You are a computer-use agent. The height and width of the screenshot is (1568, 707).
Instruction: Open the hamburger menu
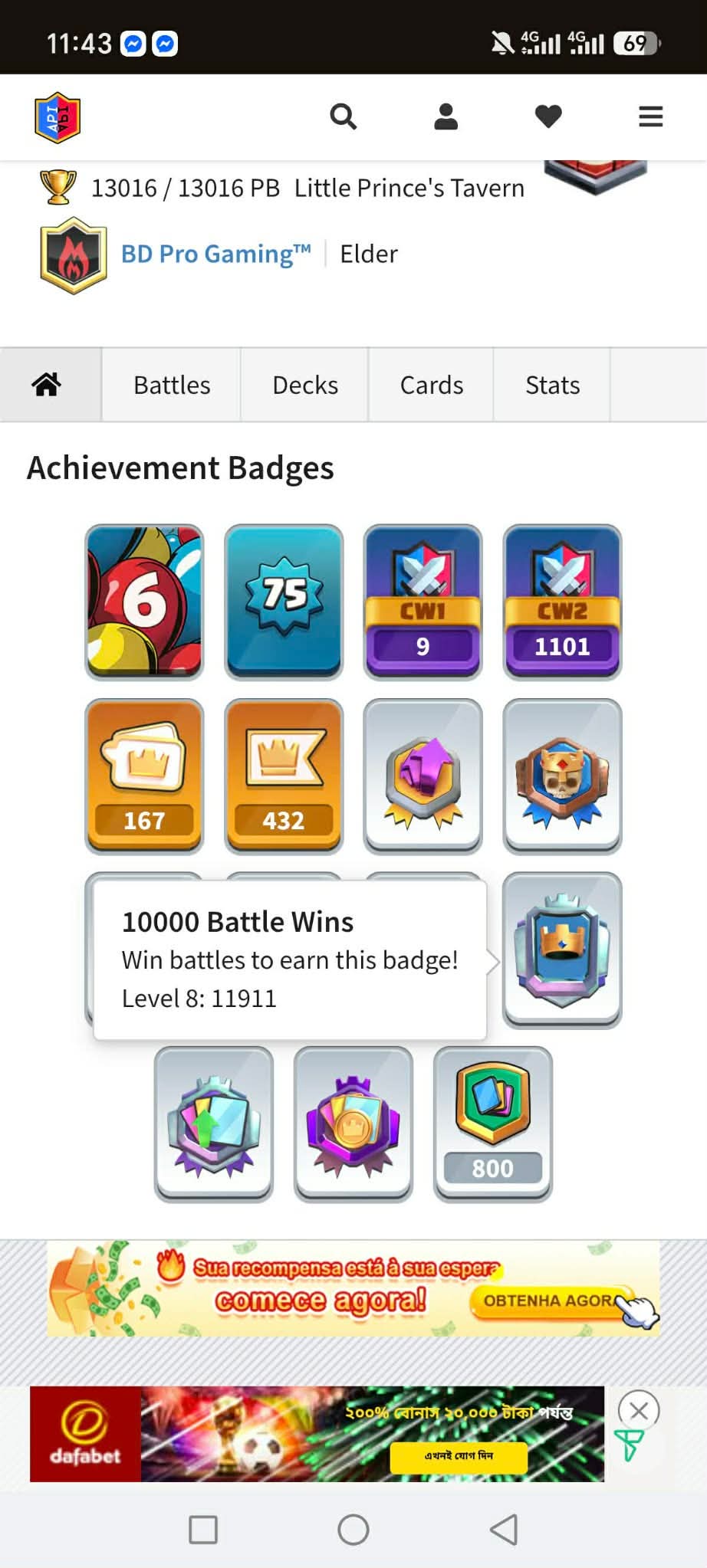coord(651,116)
